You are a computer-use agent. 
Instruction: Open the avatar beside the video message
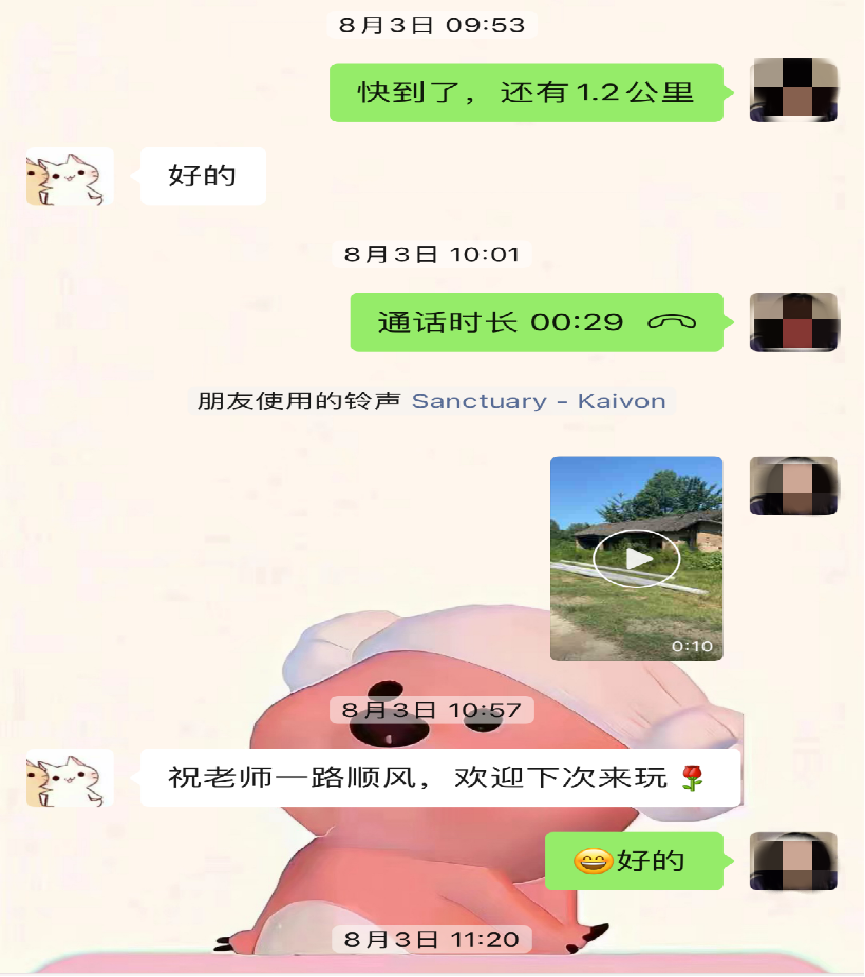(x=794, y=486)
